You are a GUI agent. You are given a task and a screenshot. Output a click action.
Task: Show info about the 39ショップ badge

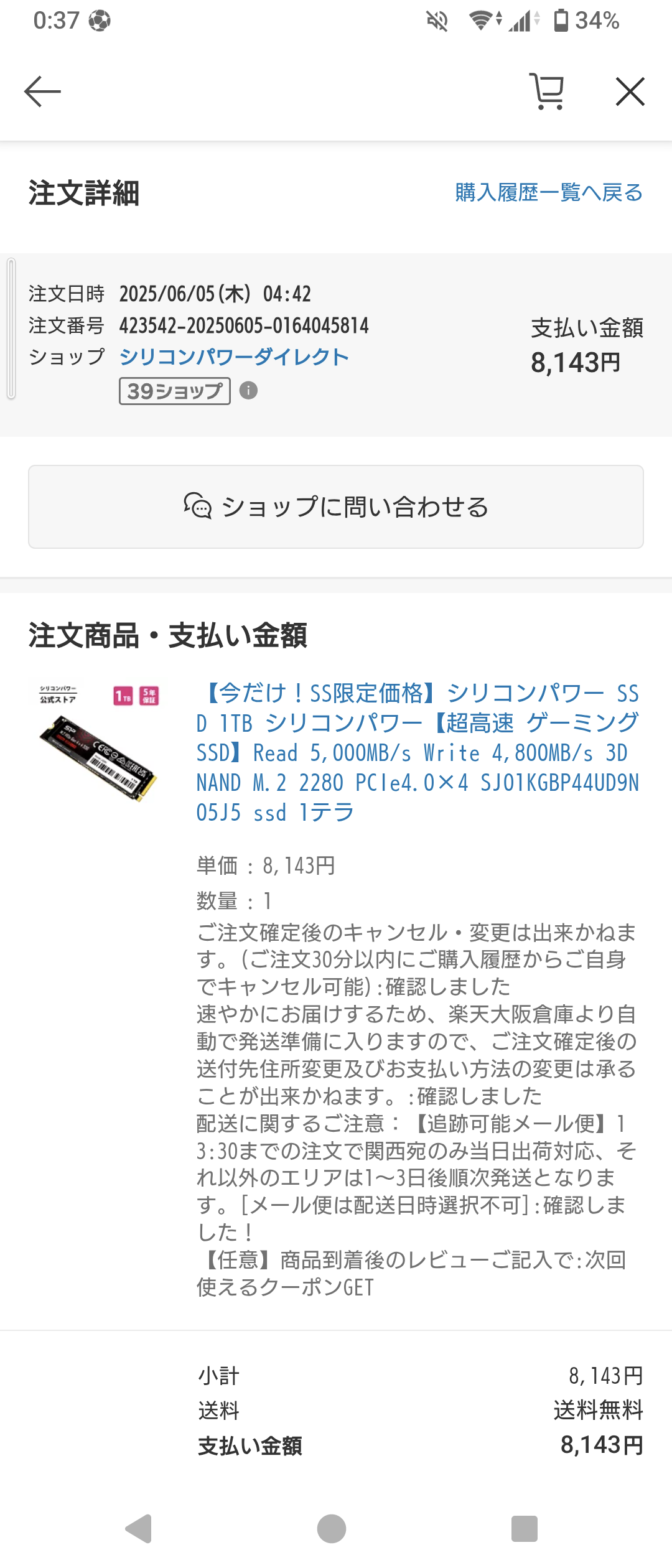pos(248,391)
